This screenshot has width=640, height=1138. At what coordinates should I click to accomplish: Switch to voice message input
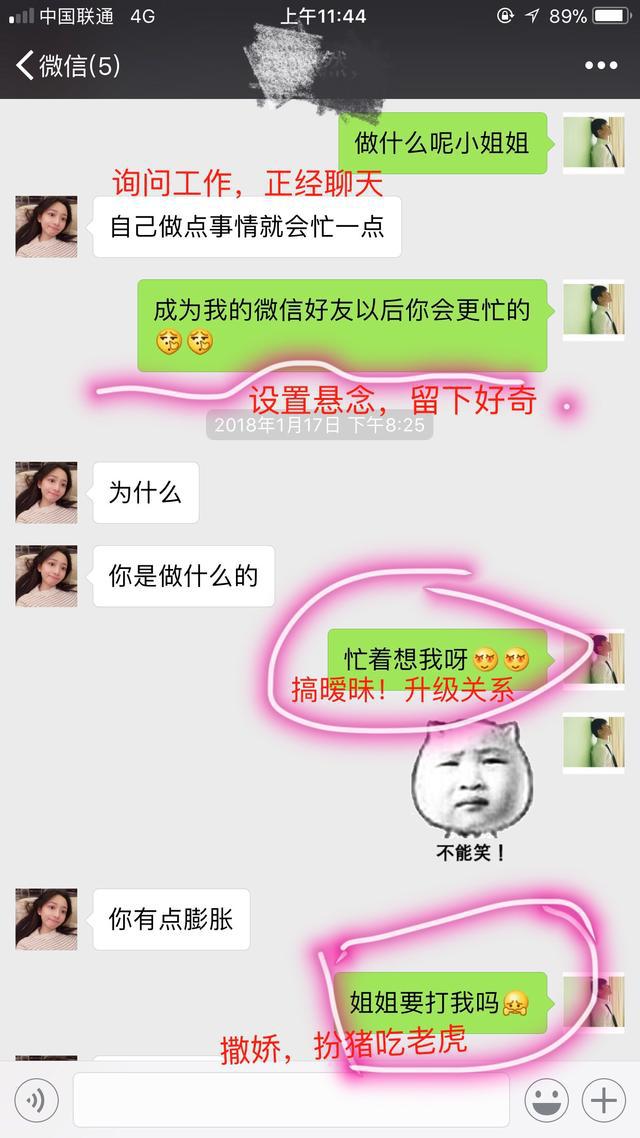point(36,1101)
